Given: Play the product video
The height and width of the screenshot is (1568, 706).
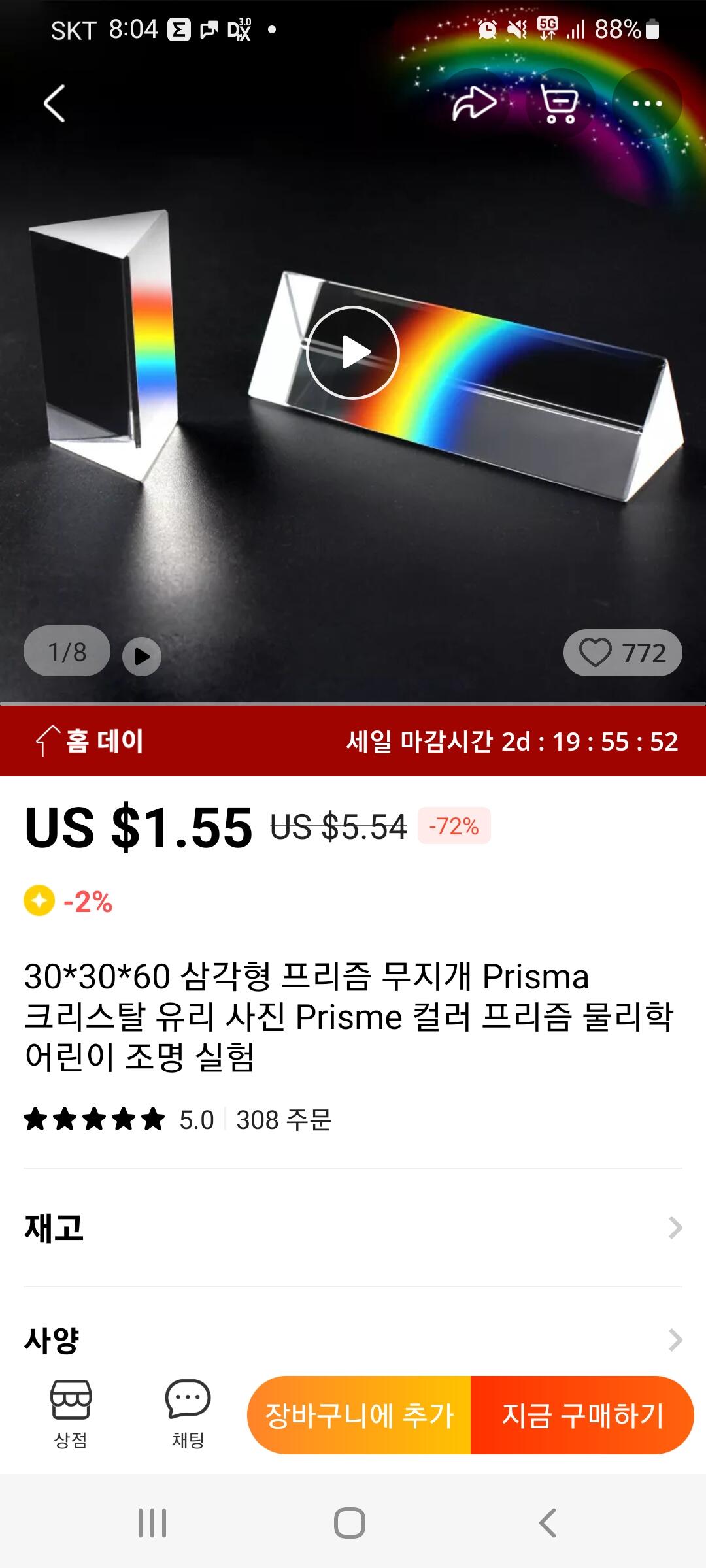Looking at the screenshot, I should pos(353,353).
